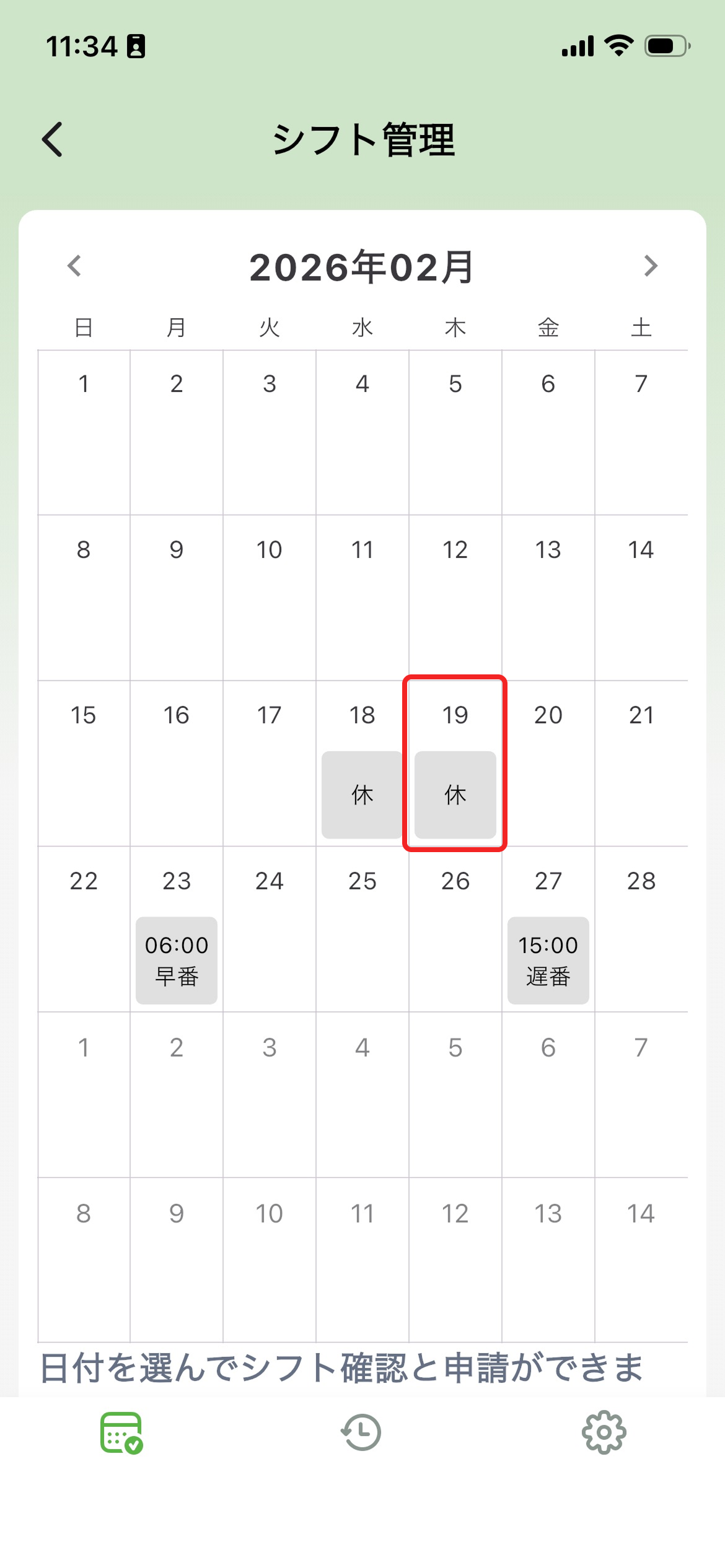Screen dimensions: 725x1568
Task: Switch to the shift calendar tab
Action: pyautogui.click(x=121, y=1432)
